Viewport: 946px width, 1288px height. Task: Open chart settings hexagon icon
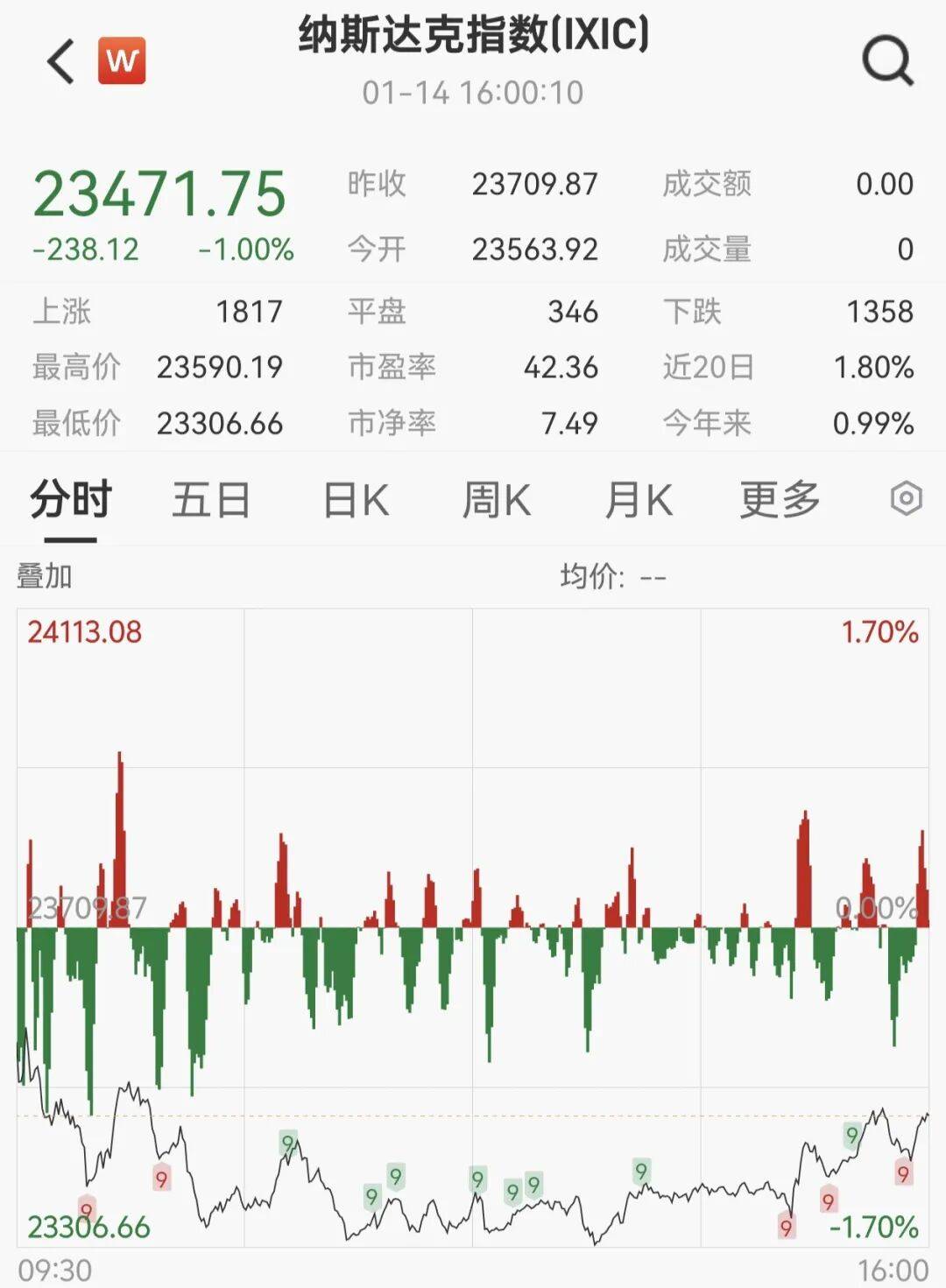(x=906, y=499)
